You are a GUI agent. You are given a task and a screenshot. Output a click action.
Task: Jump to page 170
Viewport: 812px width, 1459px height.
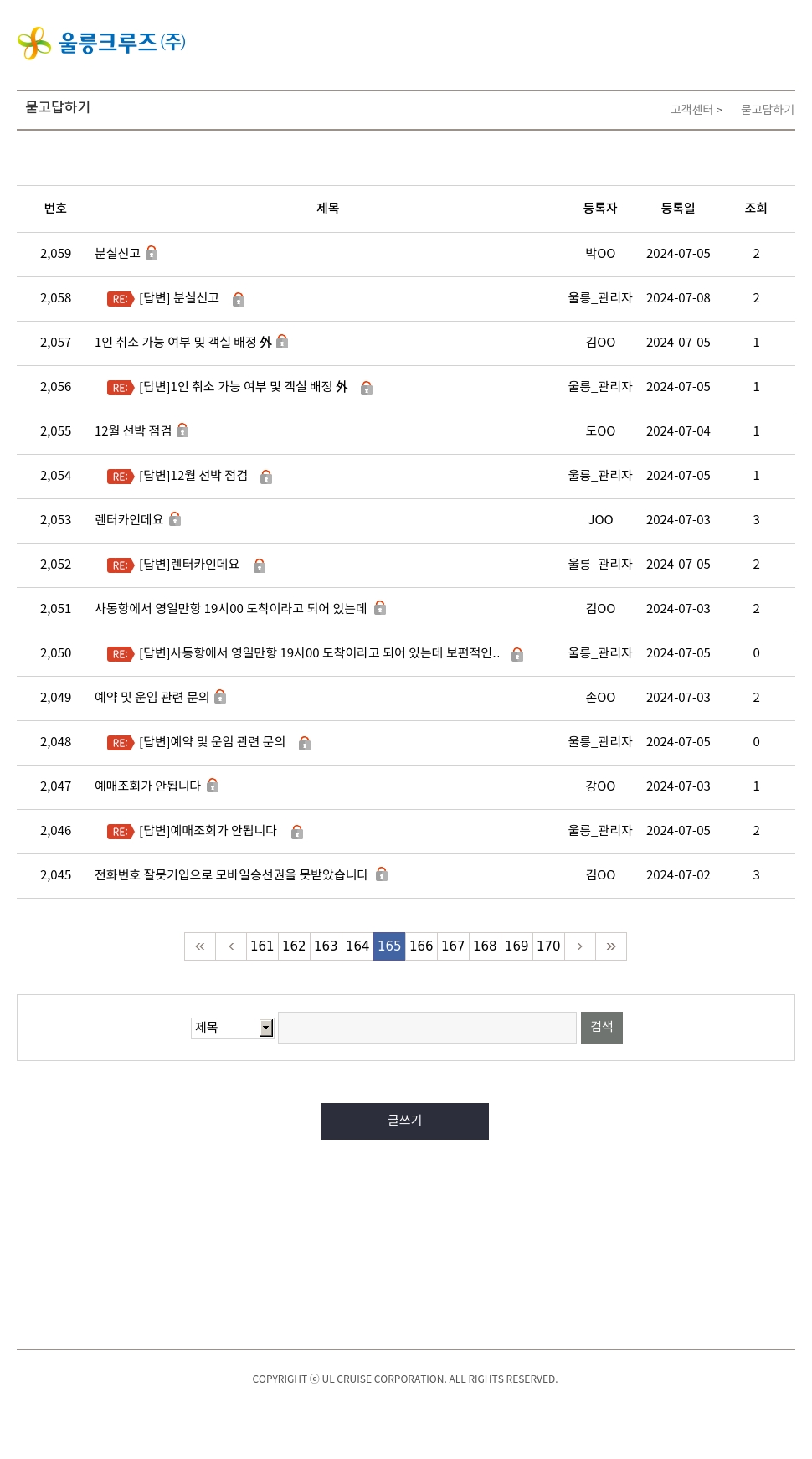click(x=548, y=946)
